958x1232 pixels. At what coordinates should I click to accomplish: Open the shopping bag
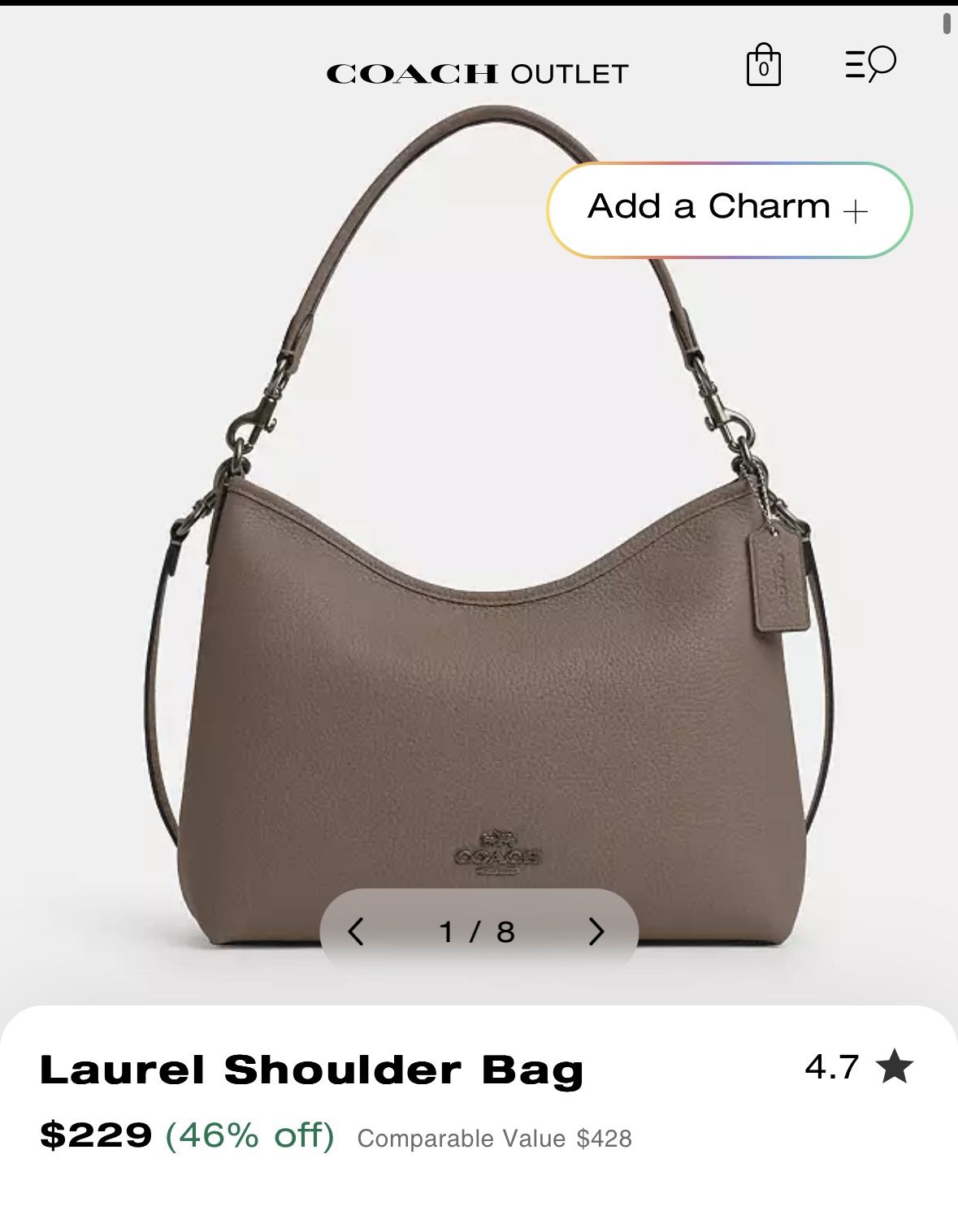point(763,64)
